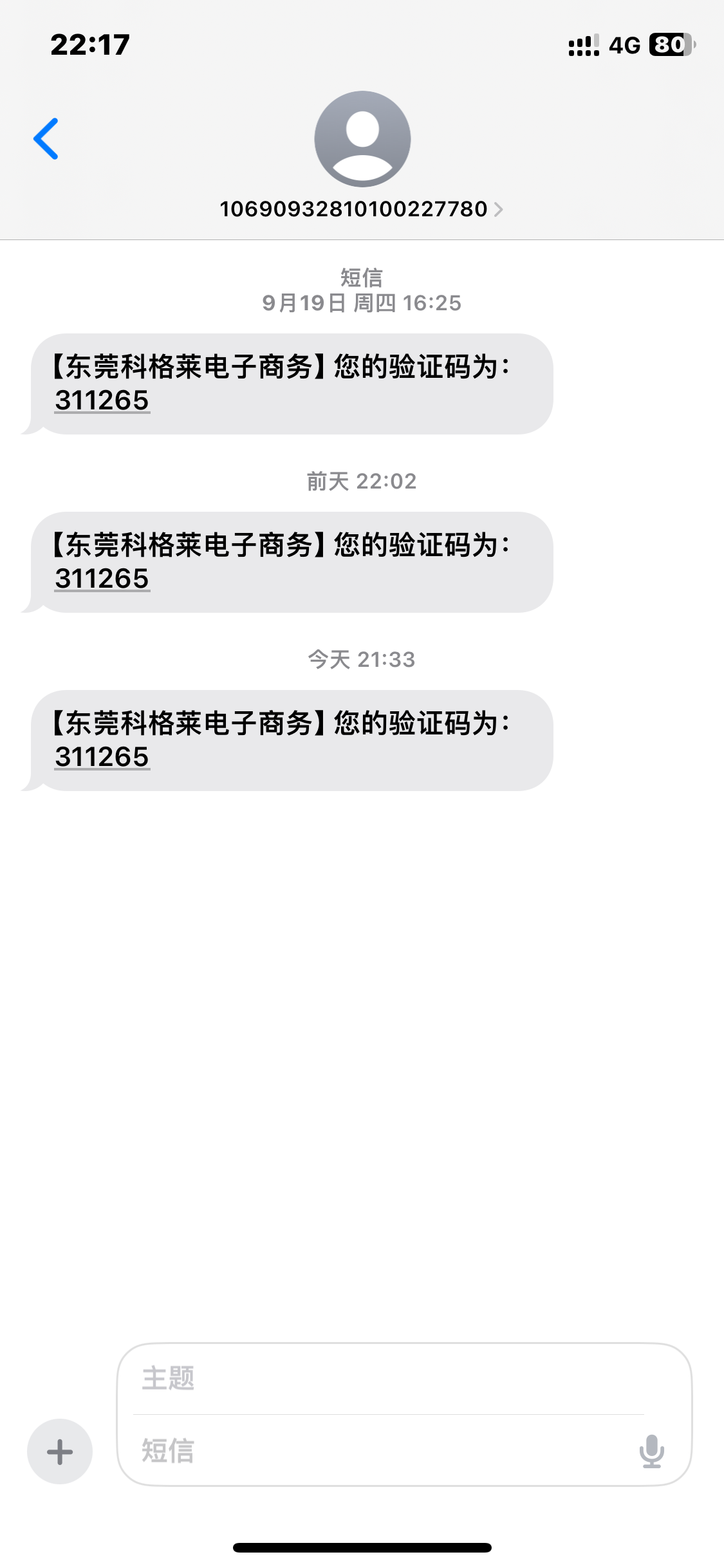Tap the plus button to add attachments

click(x=60, y=1451)
